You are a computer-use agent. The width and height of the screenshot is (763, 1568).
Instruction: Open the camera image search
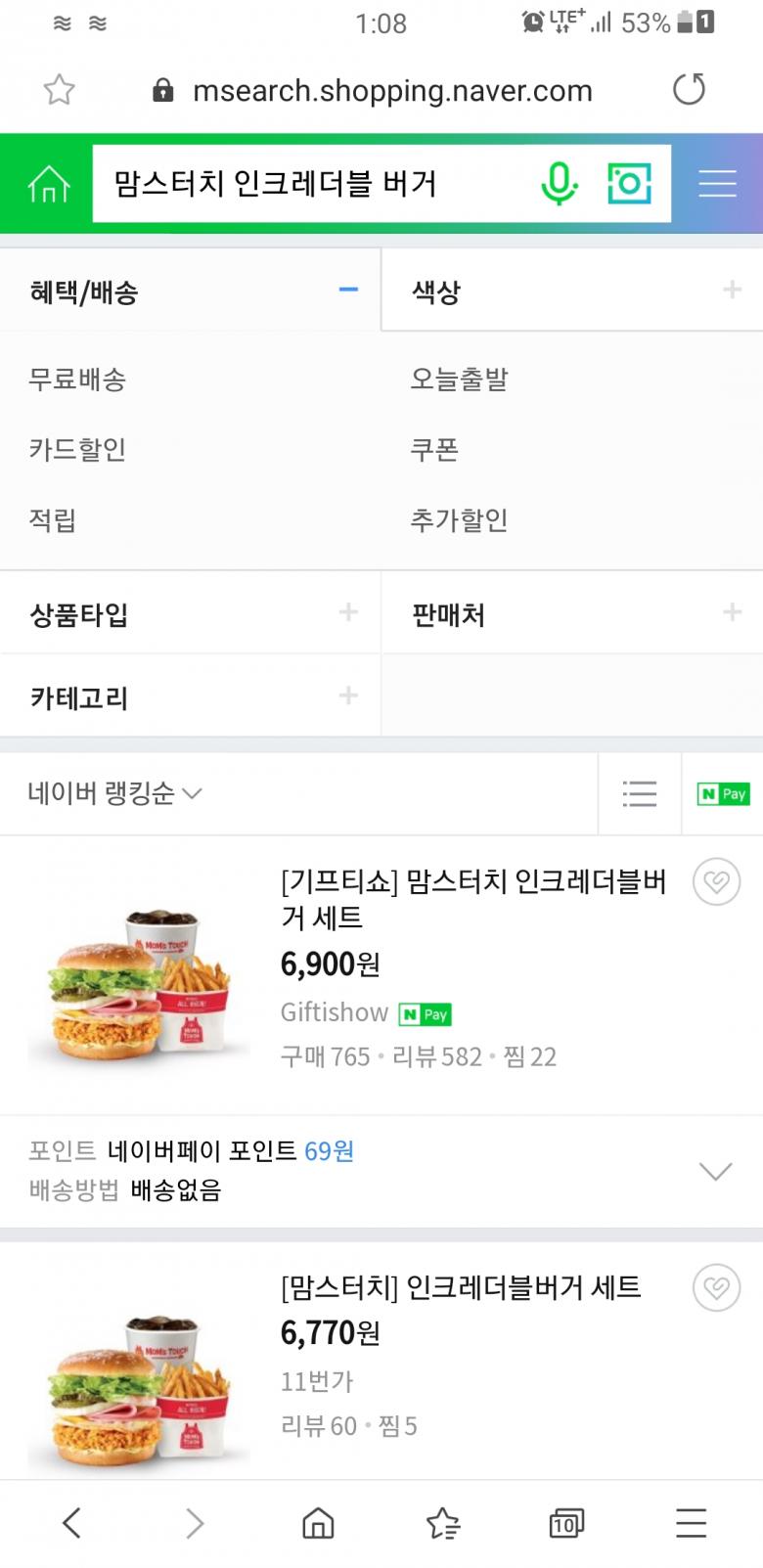pos(629,184)
